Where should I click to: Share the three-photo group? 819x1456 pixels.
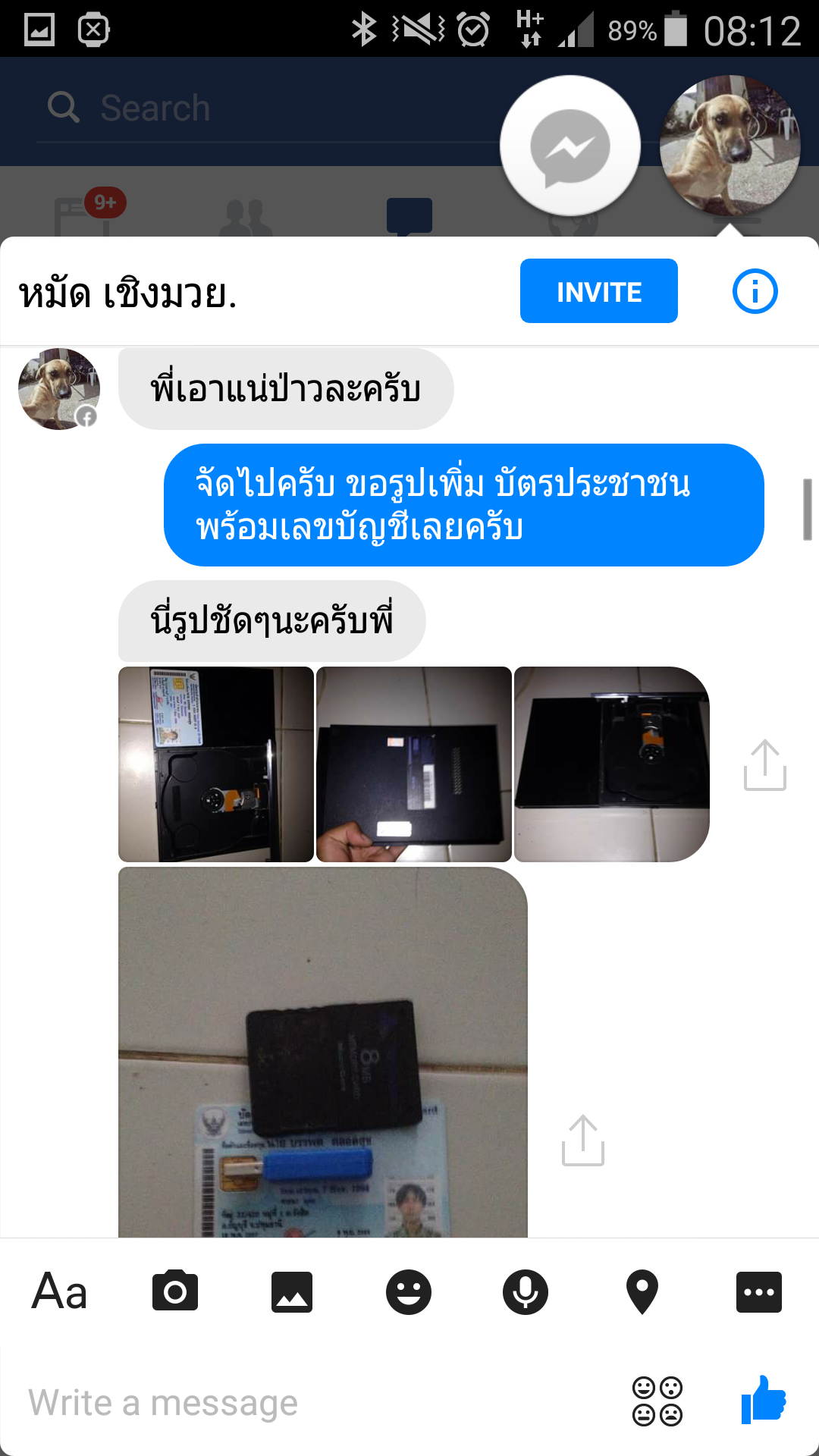point(764,765)
